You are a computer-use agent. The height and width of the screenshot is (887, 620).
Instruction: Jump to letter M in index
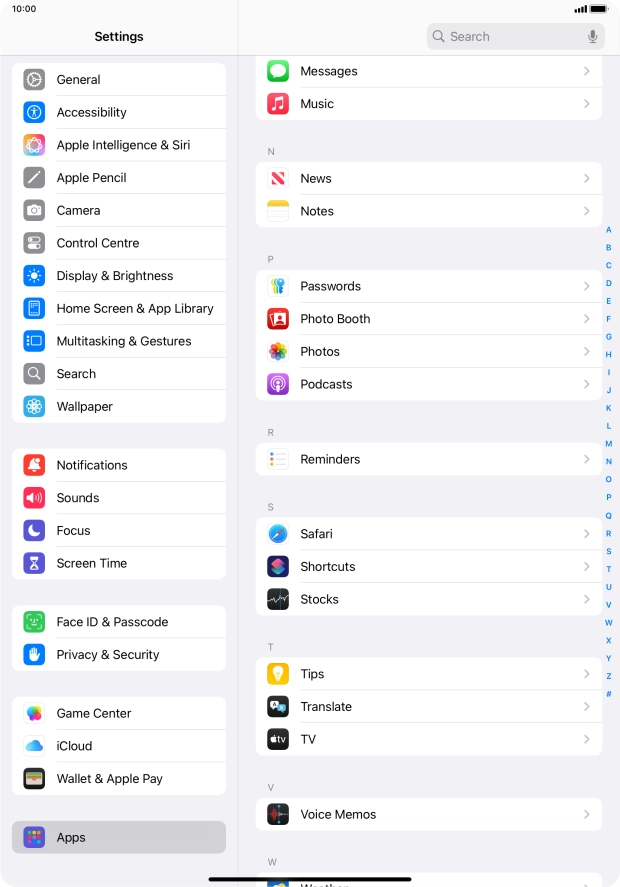click(x=608, y=444)
